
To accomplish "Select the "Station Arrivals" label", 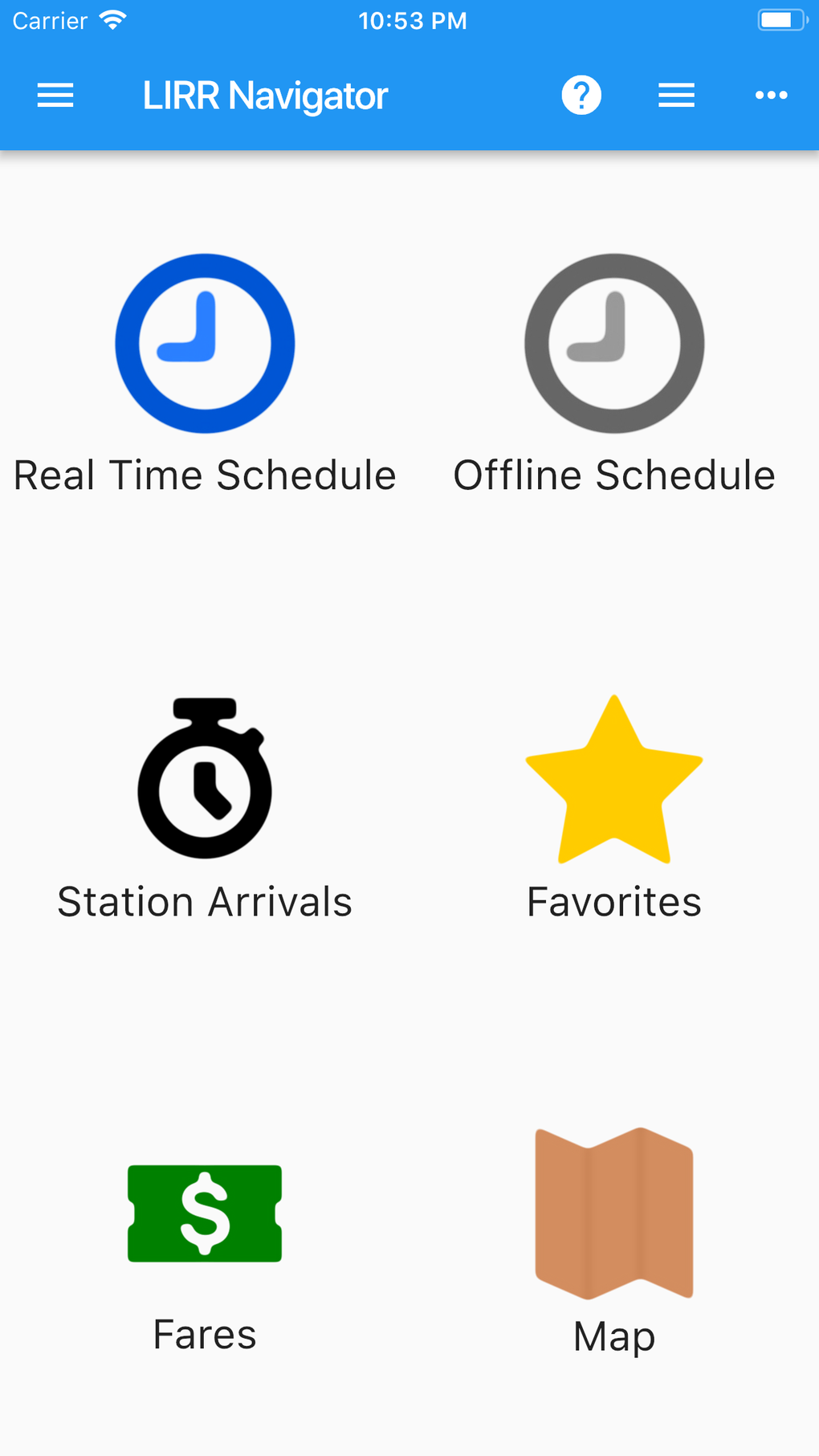I will coord(204,900).
